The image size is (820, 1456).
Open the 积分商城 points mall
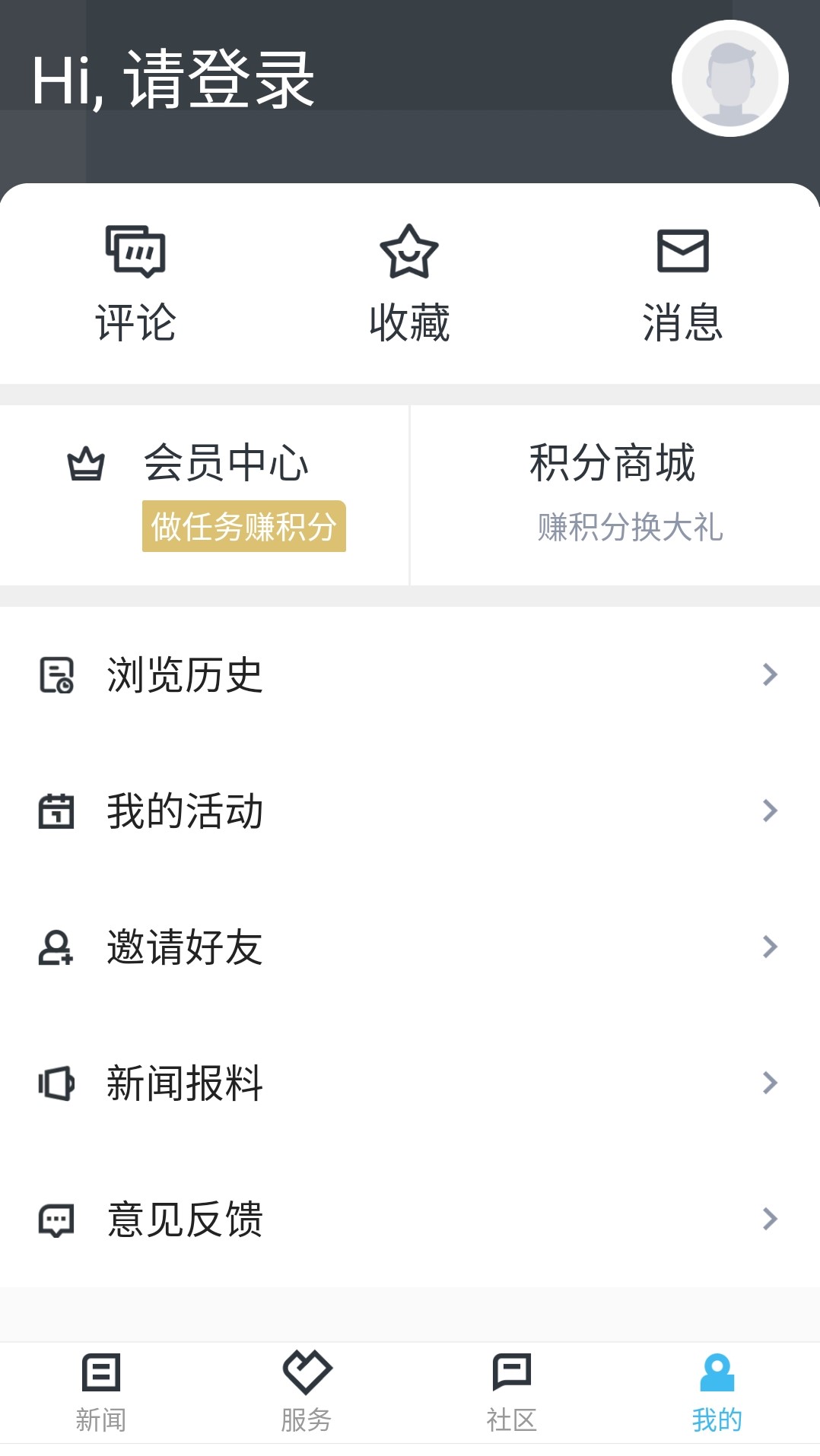615,465
